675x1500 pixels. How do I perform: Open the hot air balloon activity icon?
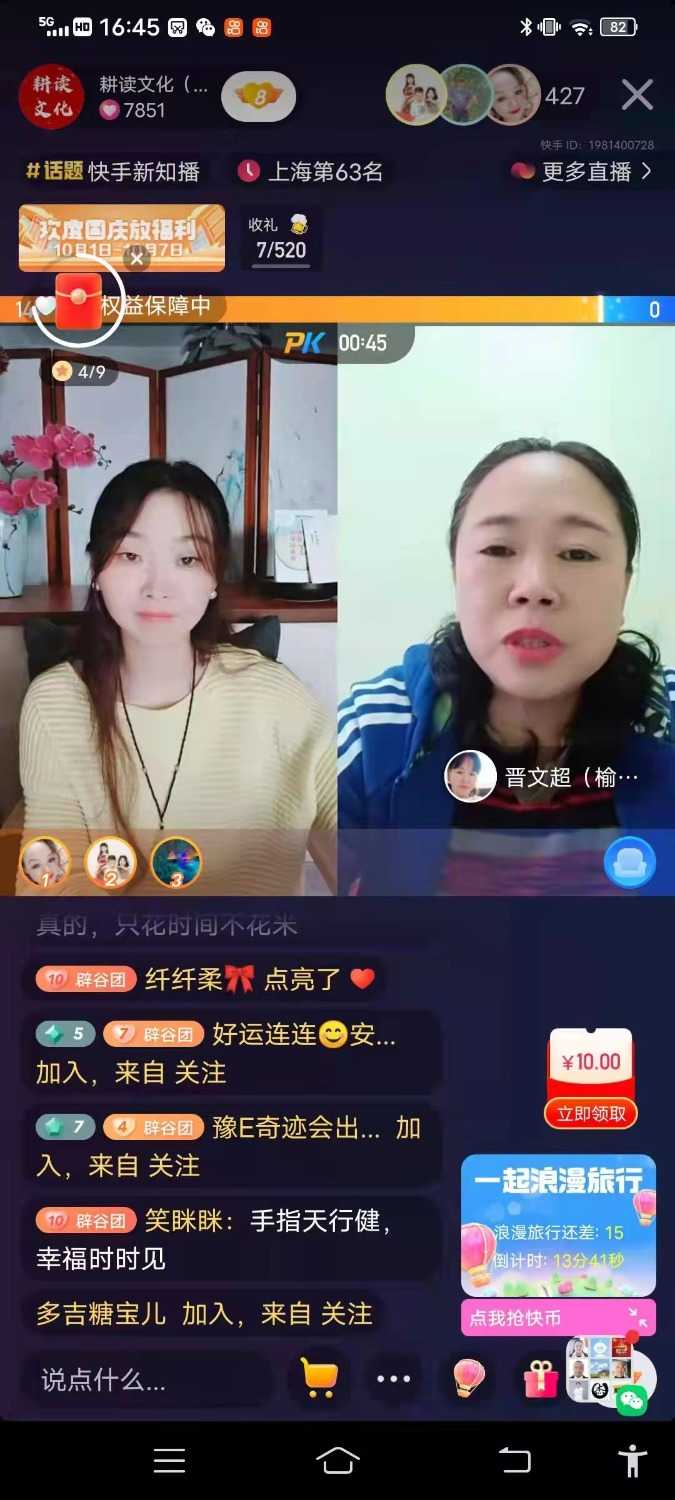point(468,1379)
